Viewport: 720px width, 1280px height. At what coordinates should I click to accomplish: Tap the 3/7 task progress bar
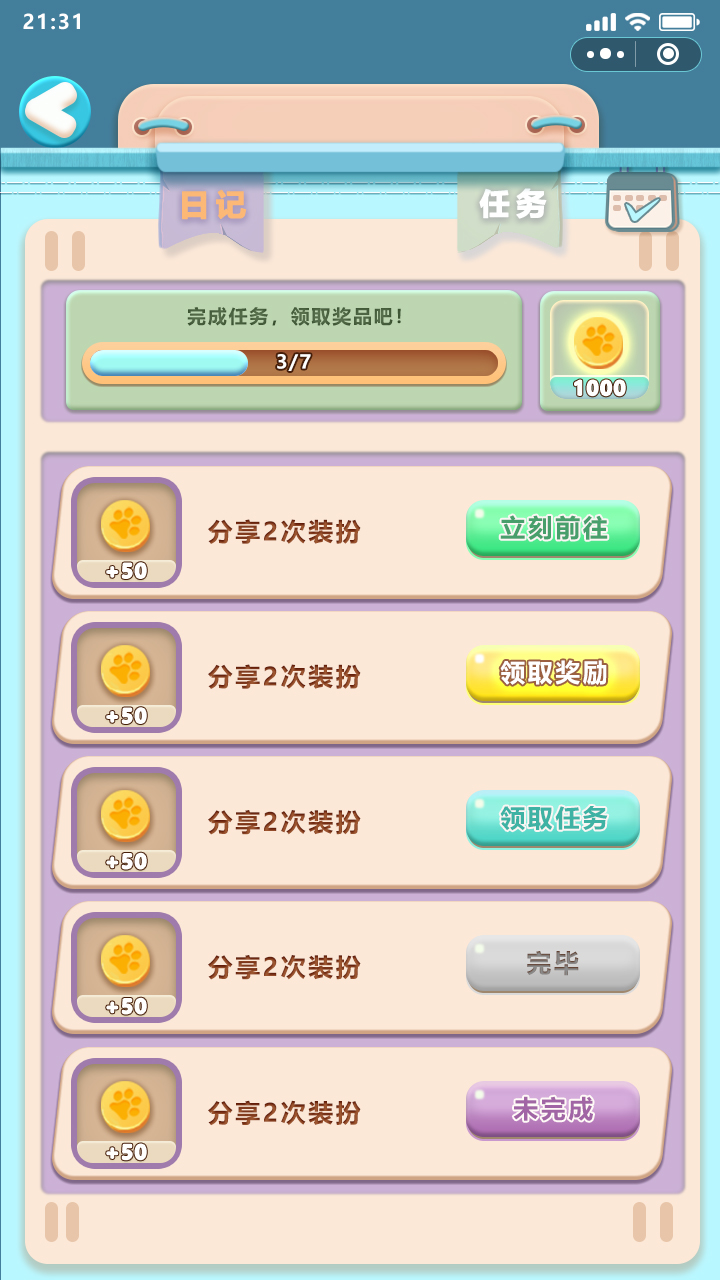click(x=297, y=364)
